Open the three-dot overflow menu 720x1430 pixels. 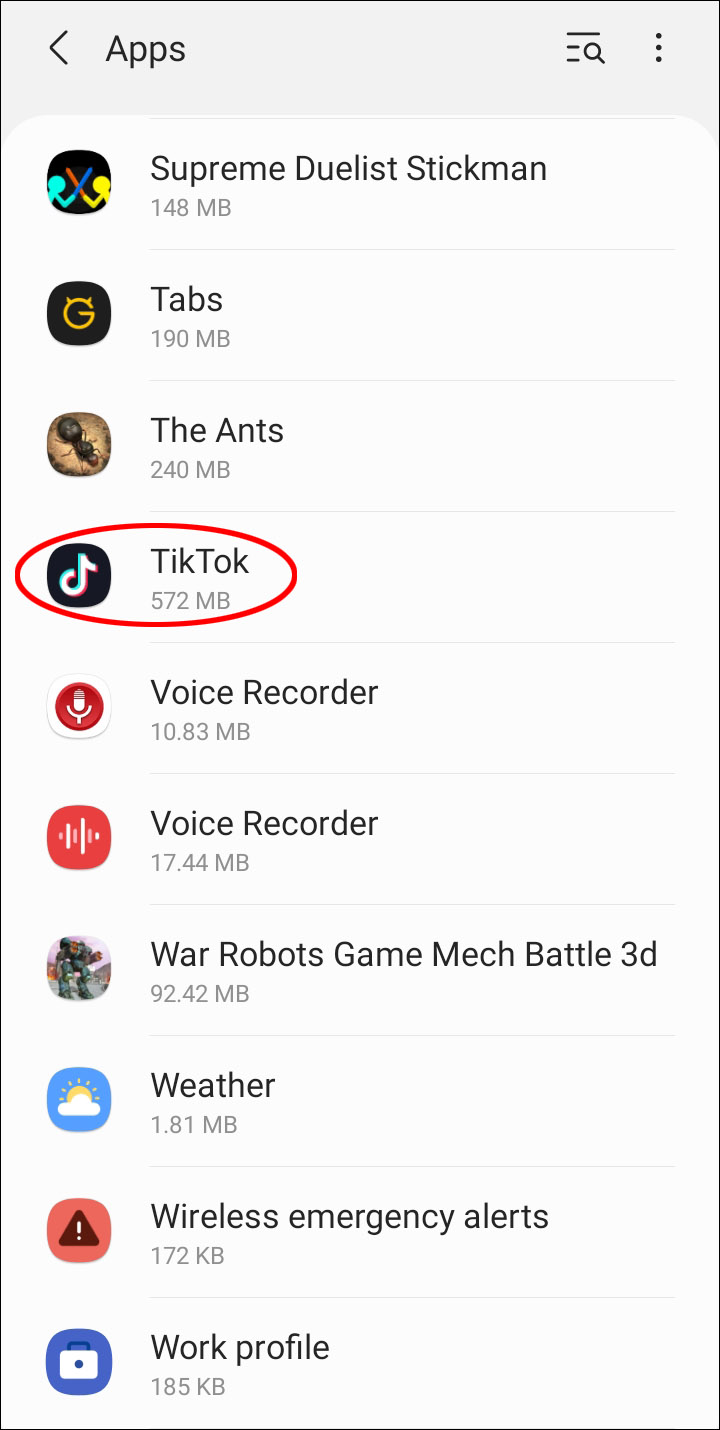[x=659, y=48]
